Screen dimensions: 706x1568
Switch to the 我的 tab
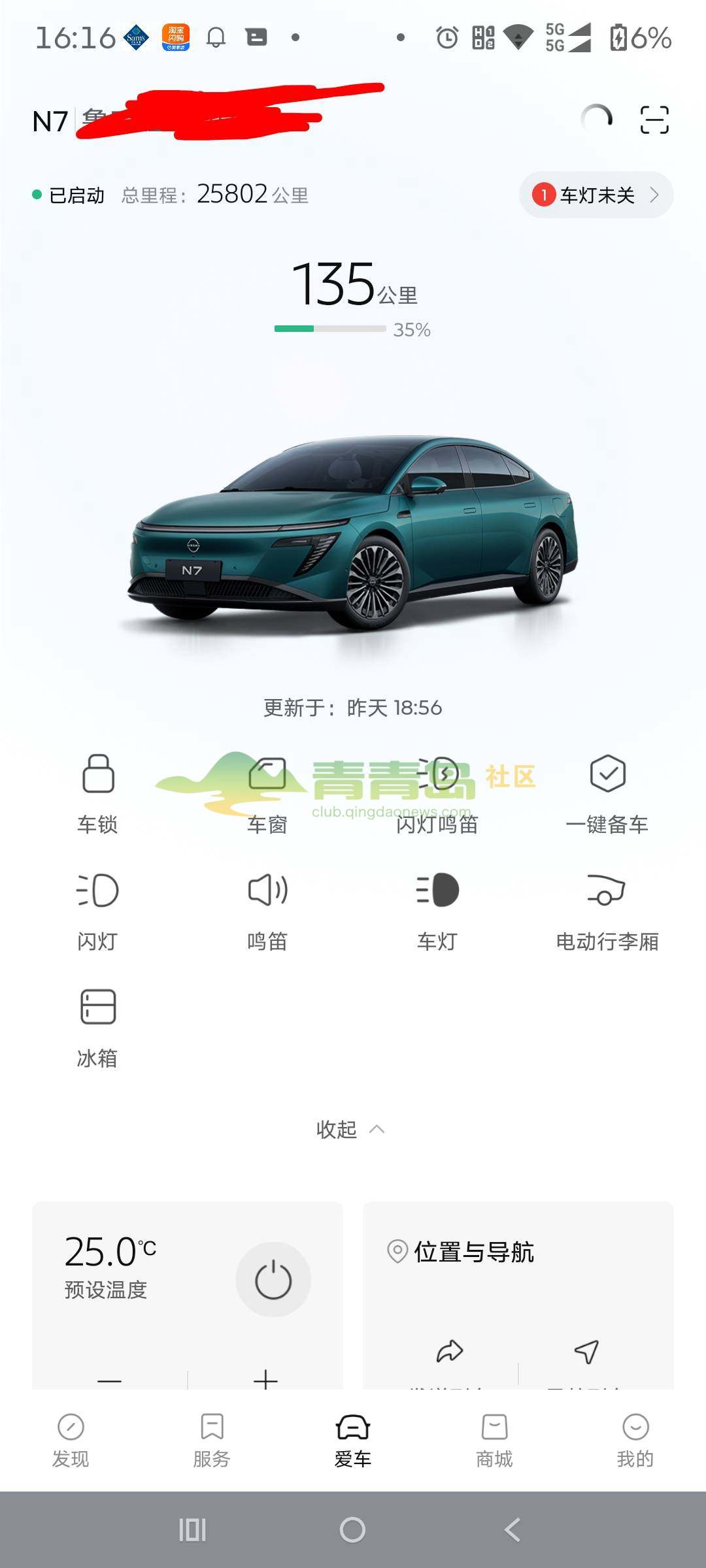click(635, 1441)
